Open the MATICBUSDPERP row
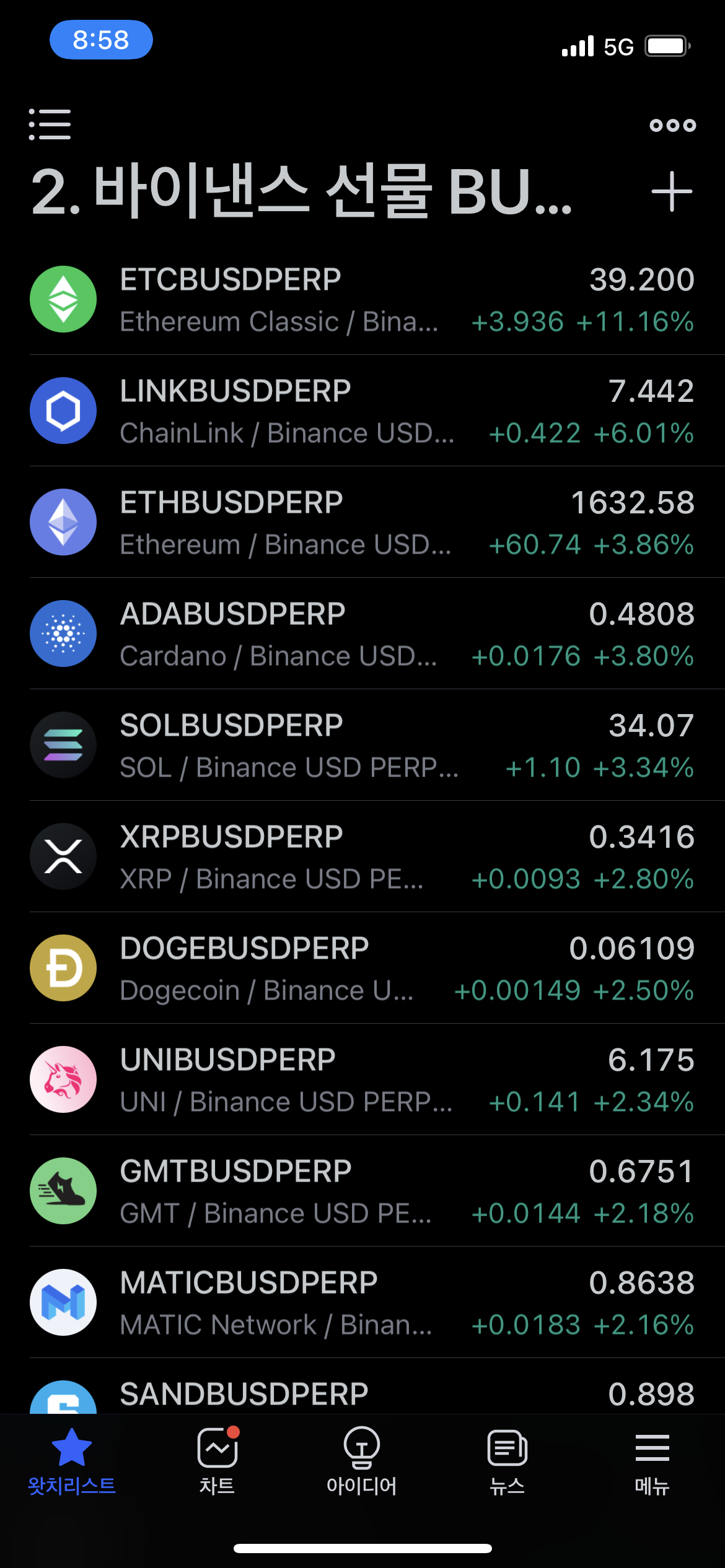The image size is (725, 1568). pyautogui.click(x=362, y=1302)
